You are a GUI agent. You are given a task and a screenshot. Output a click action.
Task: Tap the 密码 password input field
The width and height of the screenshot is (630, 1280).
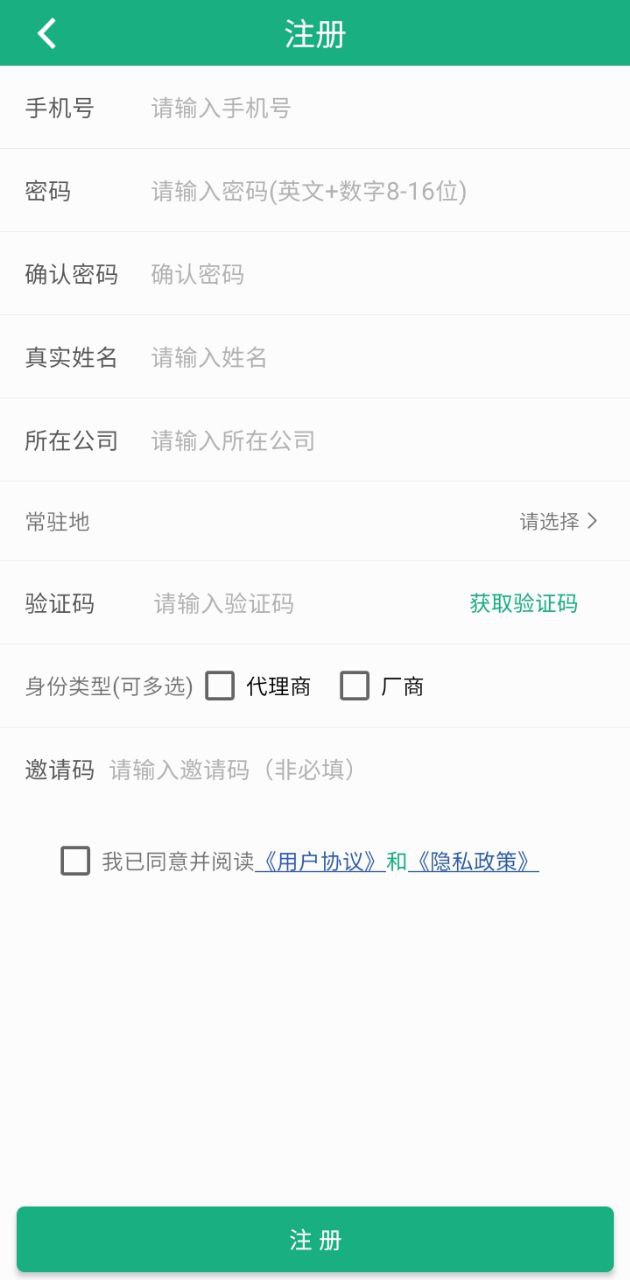[x=370, y=191]
